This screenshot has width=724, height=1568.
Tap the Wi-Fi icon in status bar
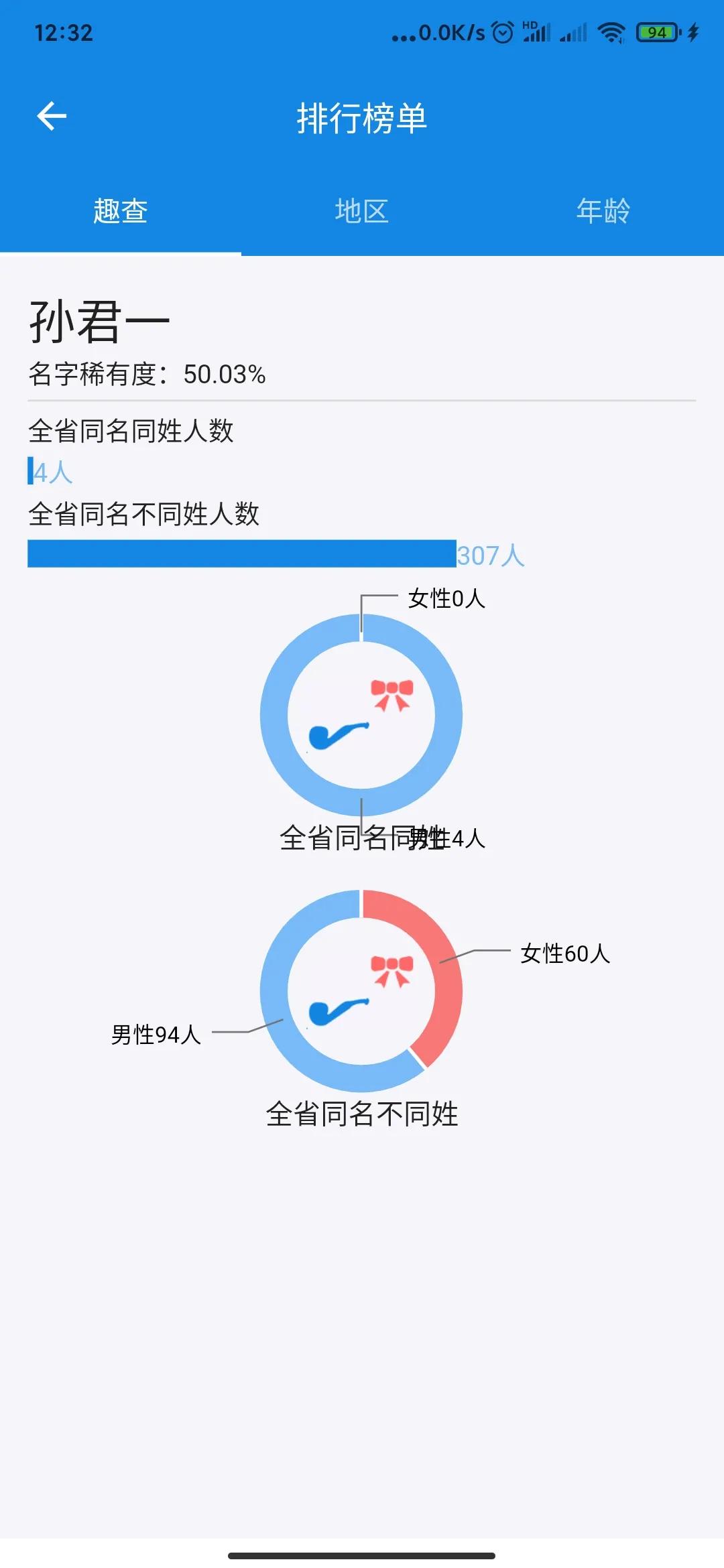[611, 31]
